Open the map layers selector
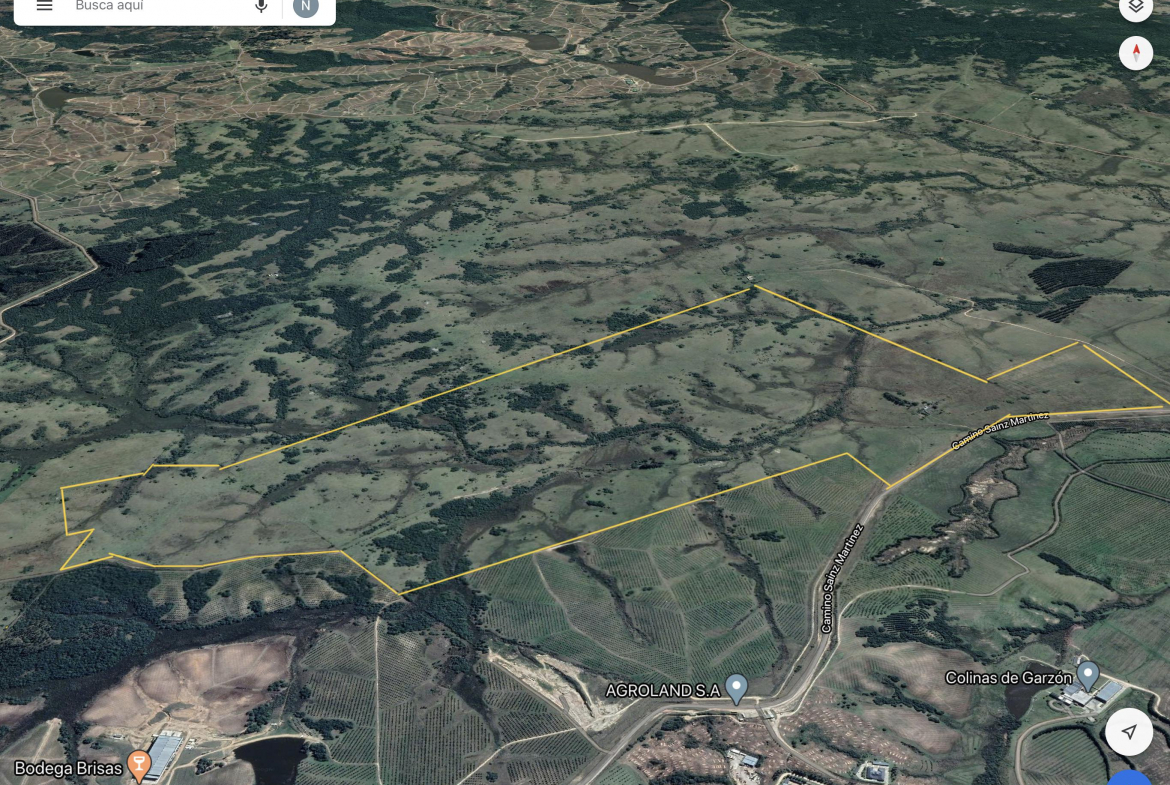Viewport: 1170px width, 785px height. pyautogui.click(x=1135, y=7)
